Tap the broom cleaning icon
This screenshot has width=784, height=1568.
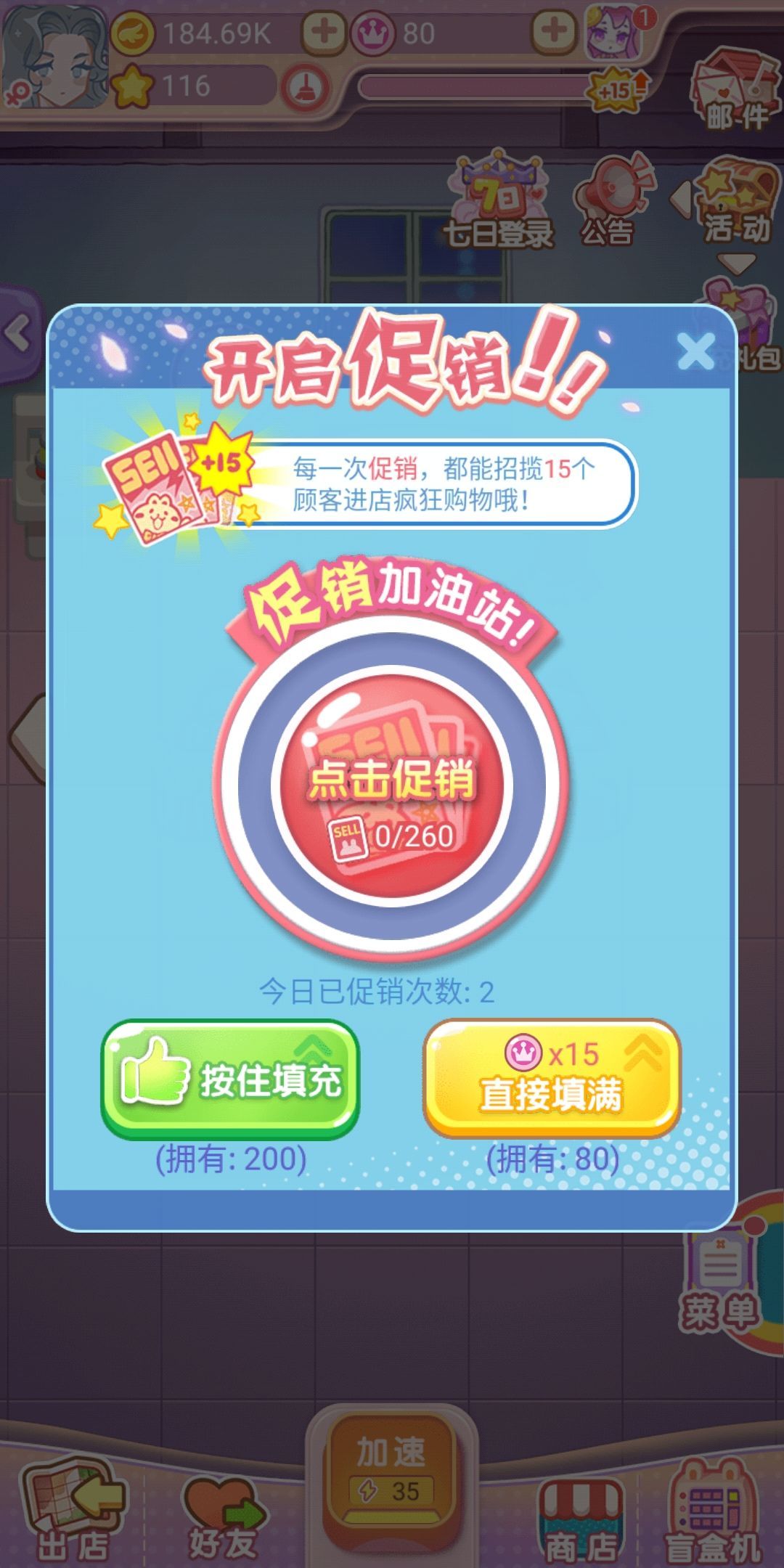pyautogui.click(x=305, y=87)
